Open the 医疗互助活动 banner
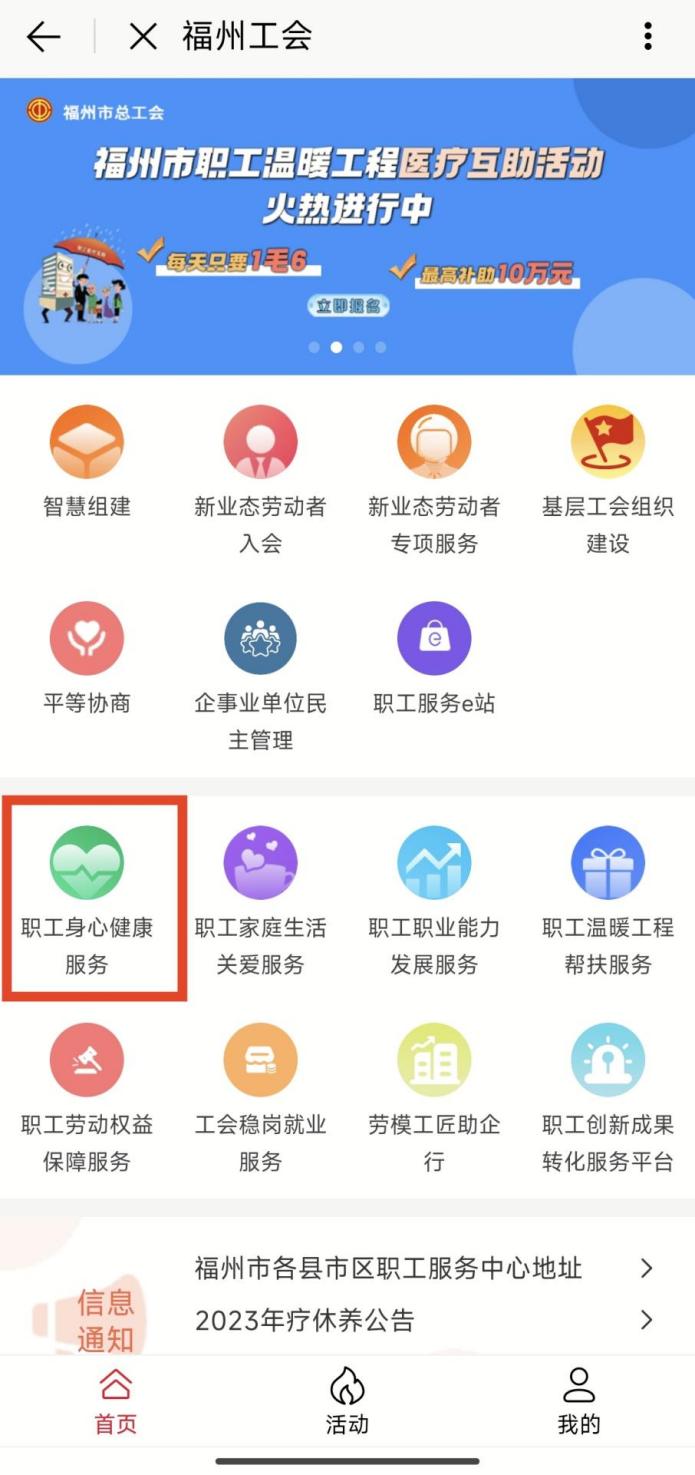 (347, 225)
